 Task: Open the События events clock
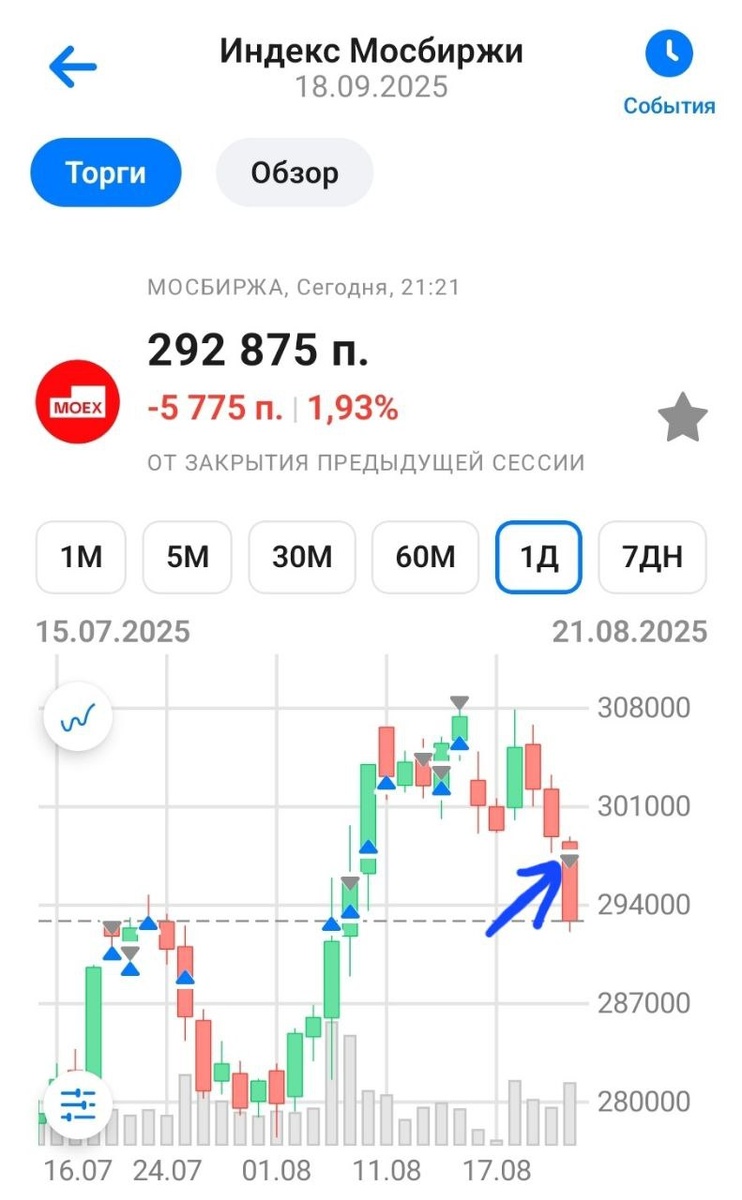point(669,56)
